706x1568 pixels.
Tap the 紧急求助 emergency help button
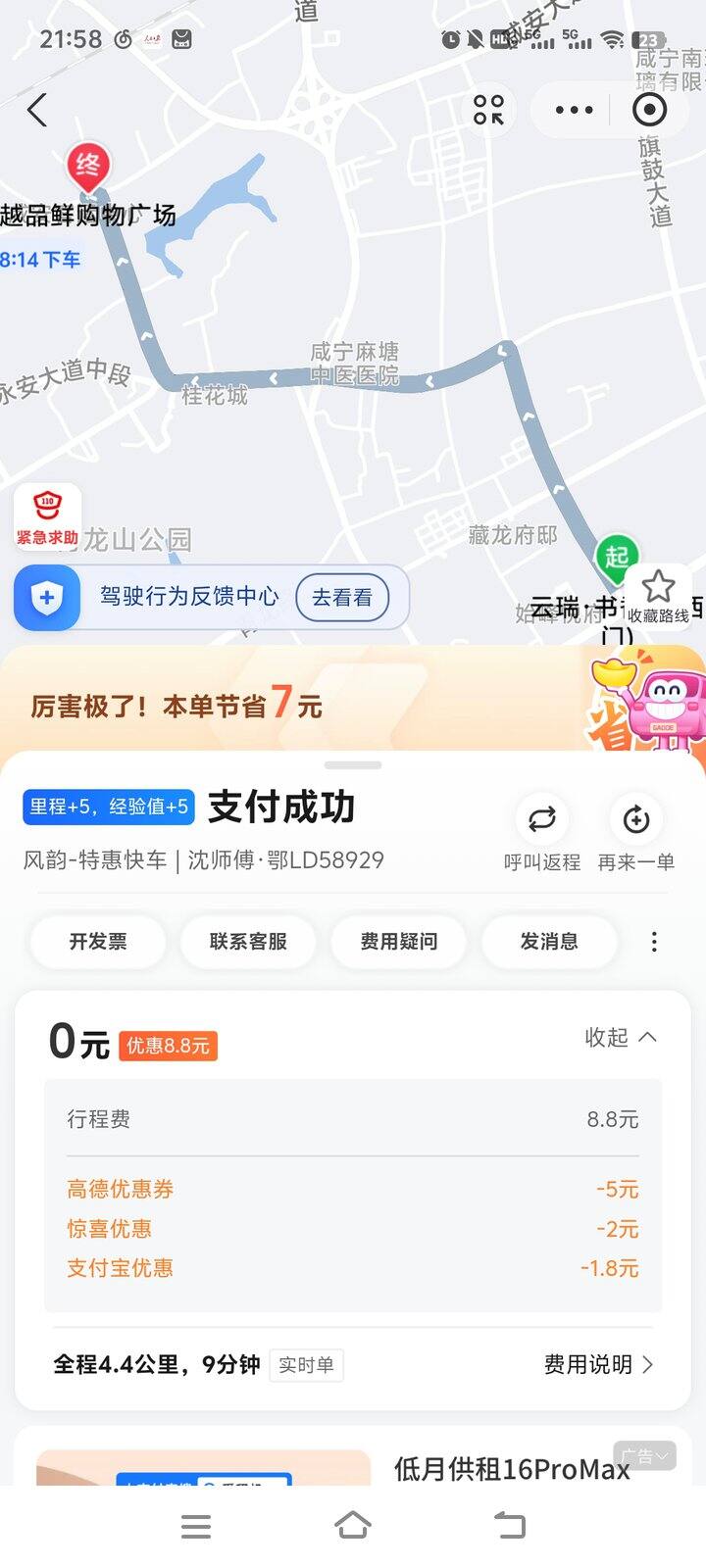pos(47,516)
